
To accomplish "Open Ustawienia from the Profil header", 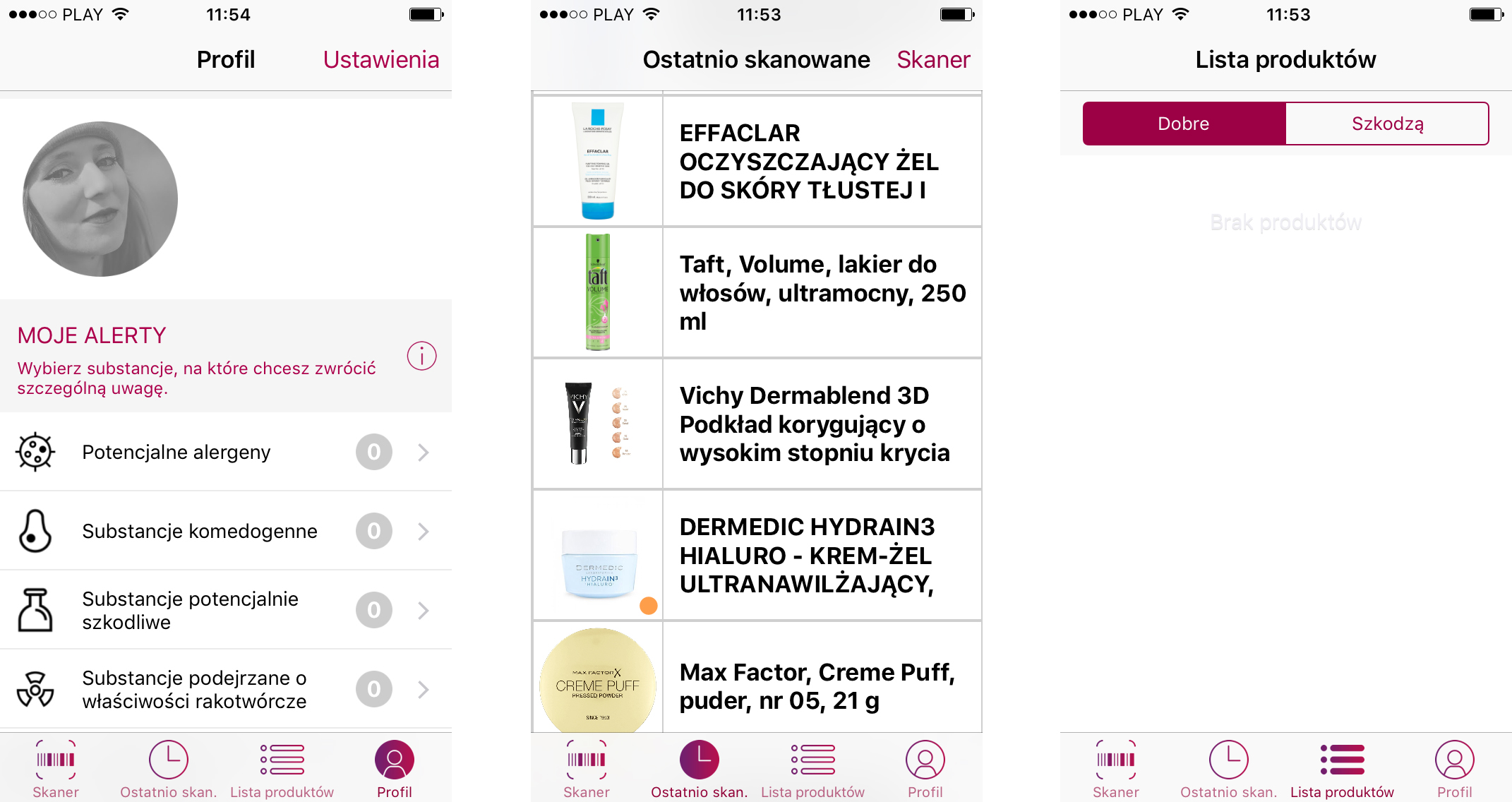I will pos(380,60).
